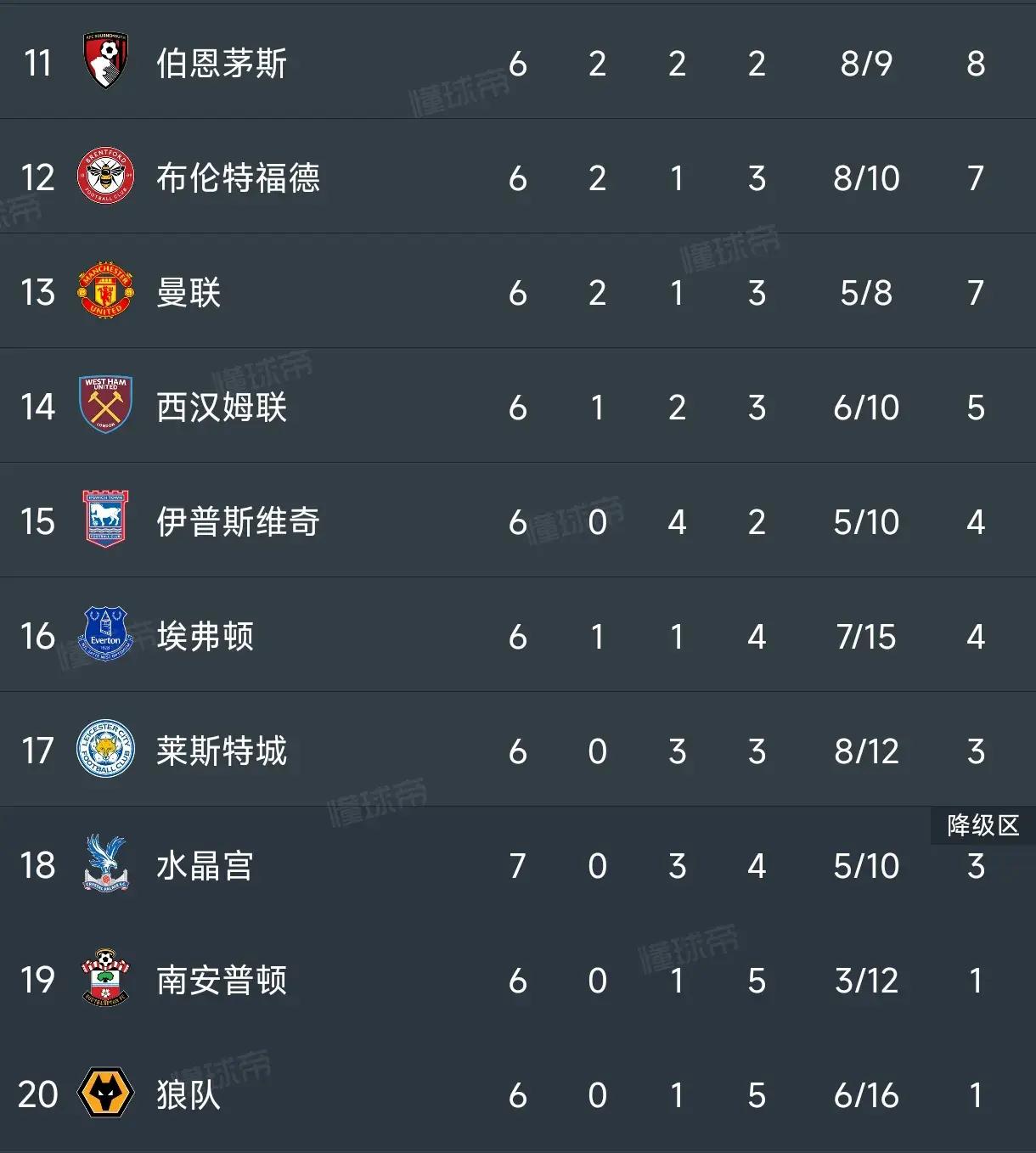Screen dimensions: 1036x1153
Task: Open the 曼联 team name
Action: (x=189, y=293)
